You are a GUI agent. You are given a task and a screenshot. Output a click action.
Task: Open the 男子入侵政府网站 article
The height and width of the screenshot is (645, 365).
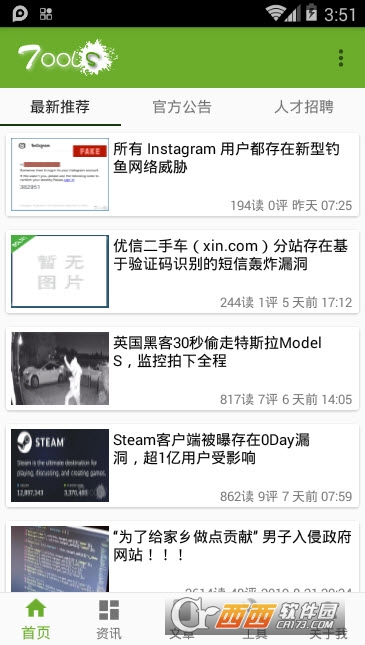[x=182, y=557]
